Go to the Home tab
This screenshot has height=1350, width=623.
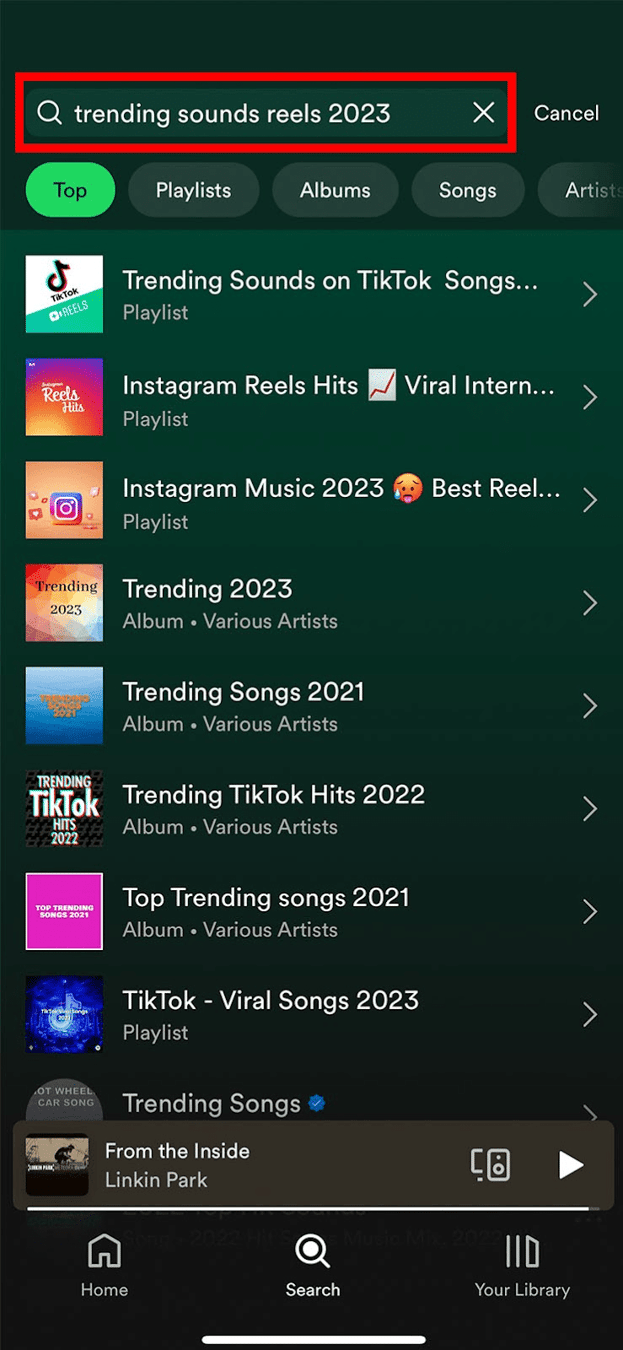(x=104, y=1265)
